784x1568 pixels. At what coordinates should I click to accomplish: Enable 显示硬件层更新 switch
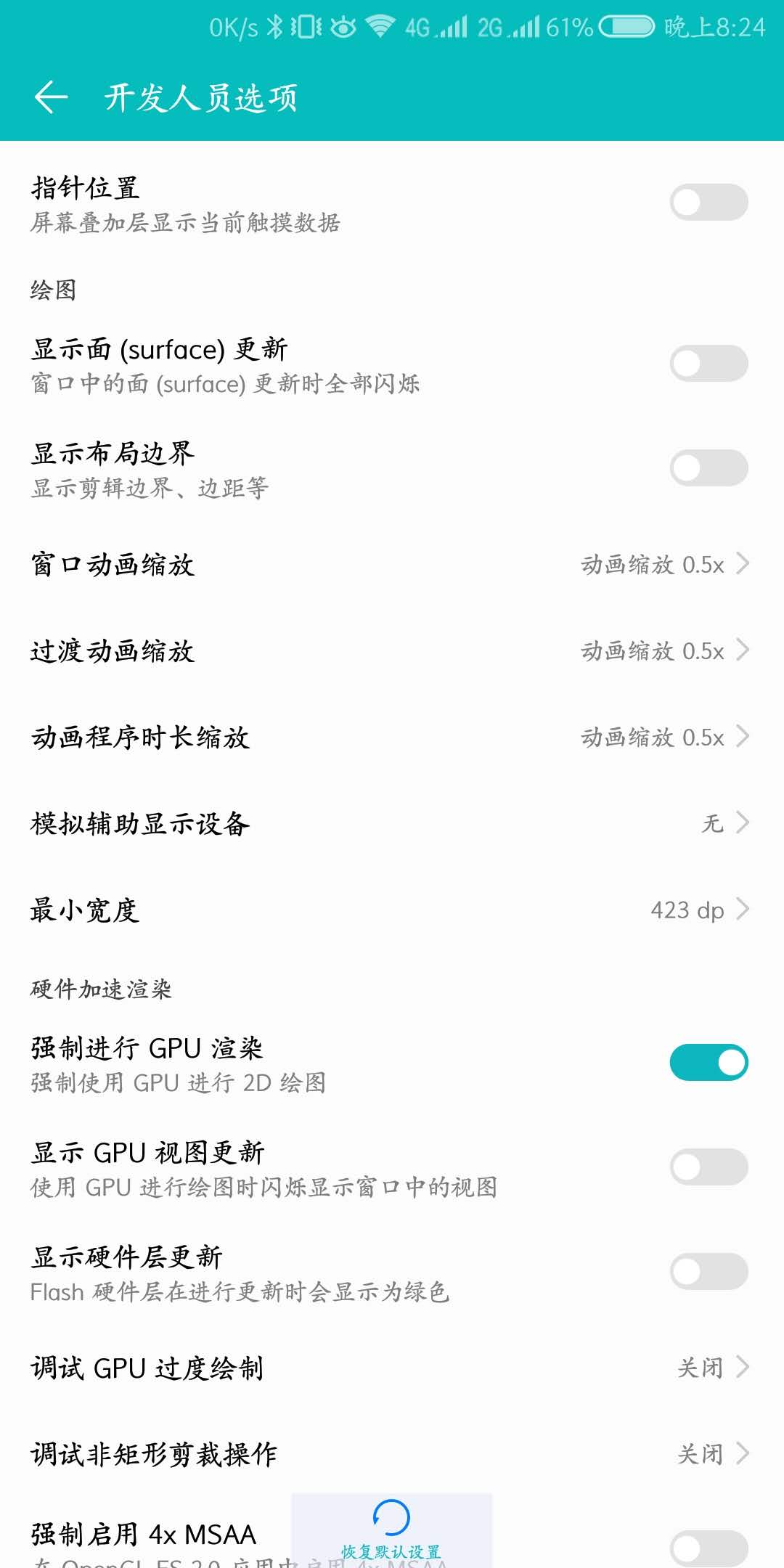point(708,1272)
